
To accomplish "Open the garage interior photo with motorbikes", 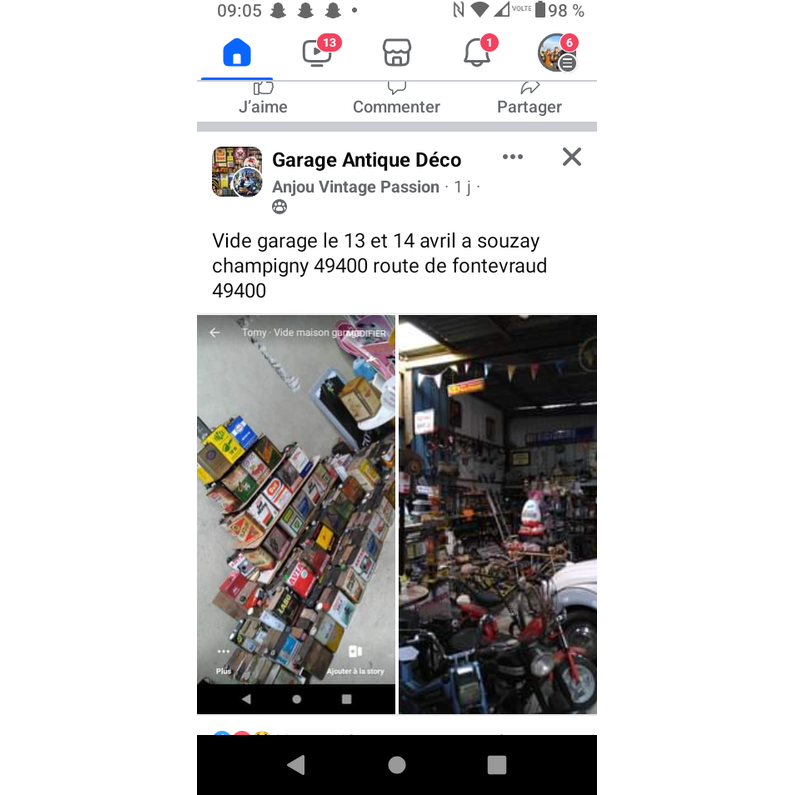I will (x=498, y=514).
